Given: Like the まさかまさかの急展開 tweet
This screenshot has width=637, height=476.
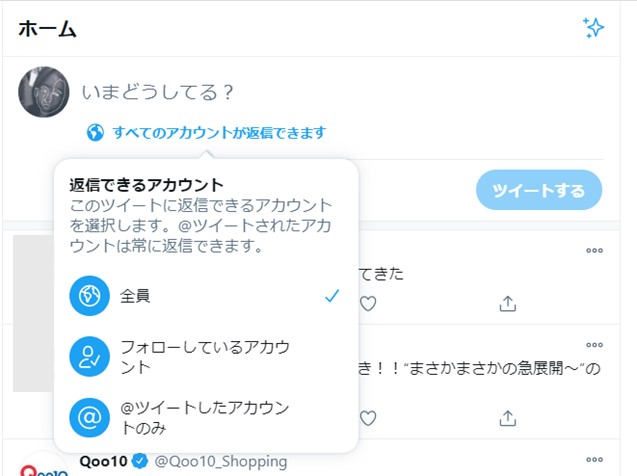Looking at the screenshot, I should [x=367, y=417].
